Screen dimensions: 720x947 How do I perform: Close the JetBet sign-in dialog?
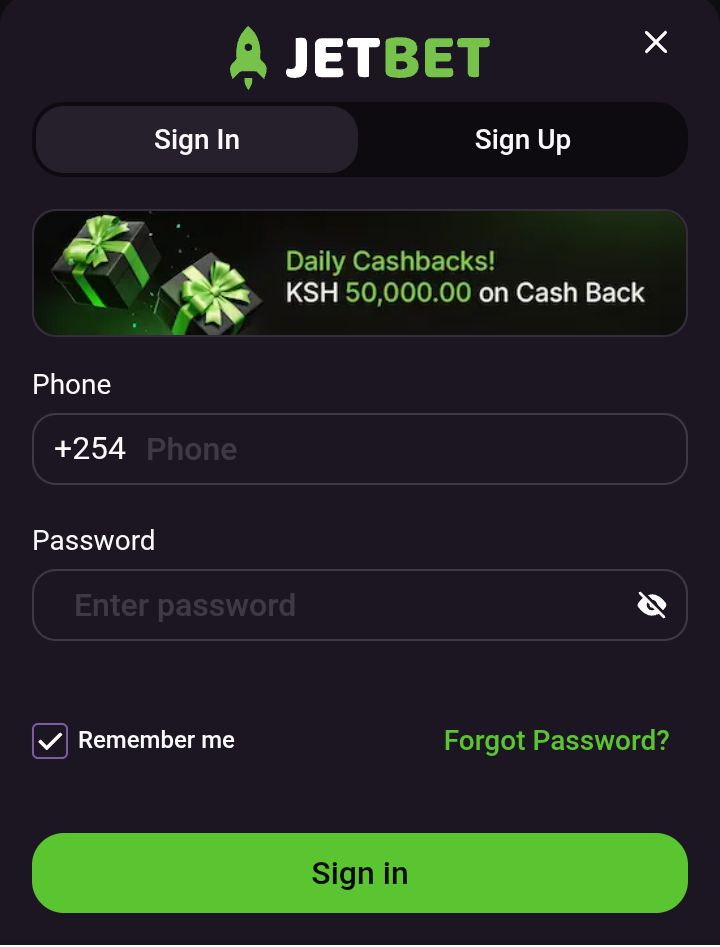[656, 42]
